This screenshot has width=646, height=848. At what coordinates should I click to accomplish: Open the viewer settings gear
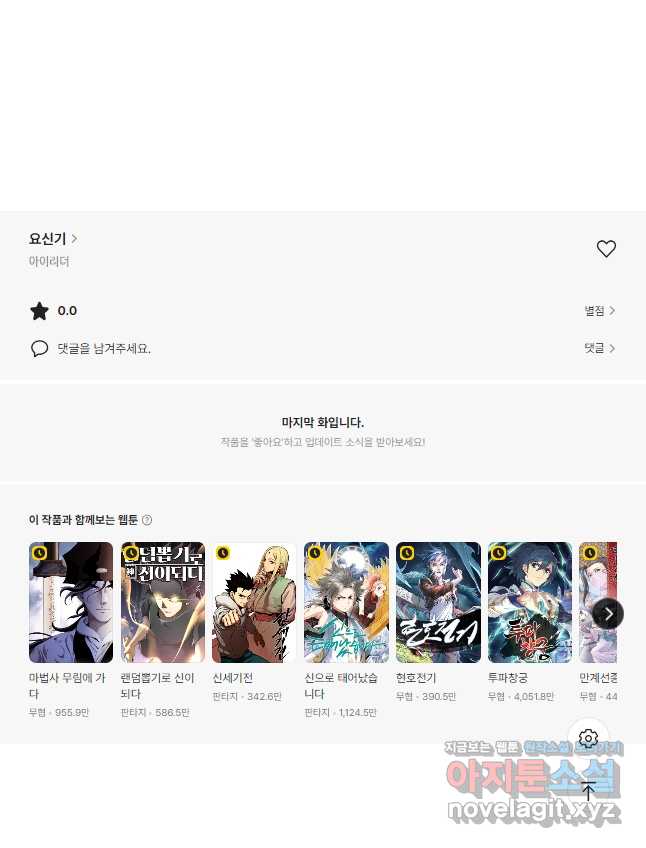coord(588,738)
